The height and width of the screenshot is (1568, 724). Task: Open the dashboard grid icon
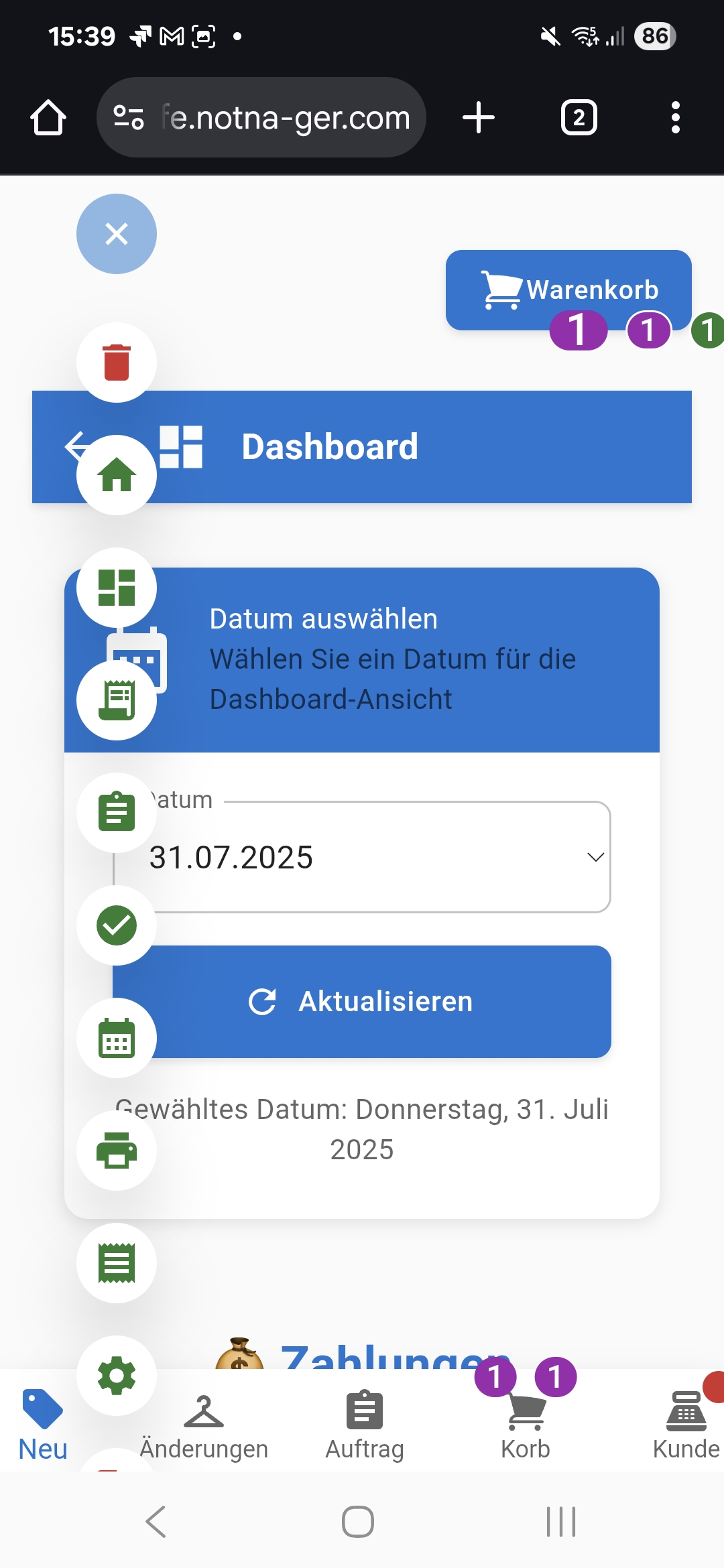pyautogui.click(x=117, y=588)
